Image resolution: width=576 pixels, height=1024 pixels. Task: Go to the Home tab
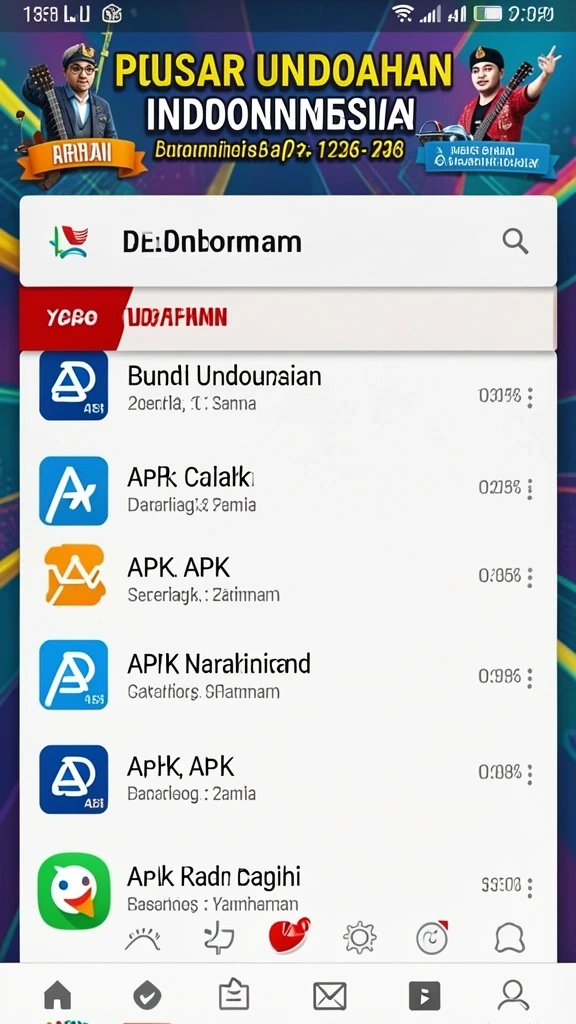(57, 996)
